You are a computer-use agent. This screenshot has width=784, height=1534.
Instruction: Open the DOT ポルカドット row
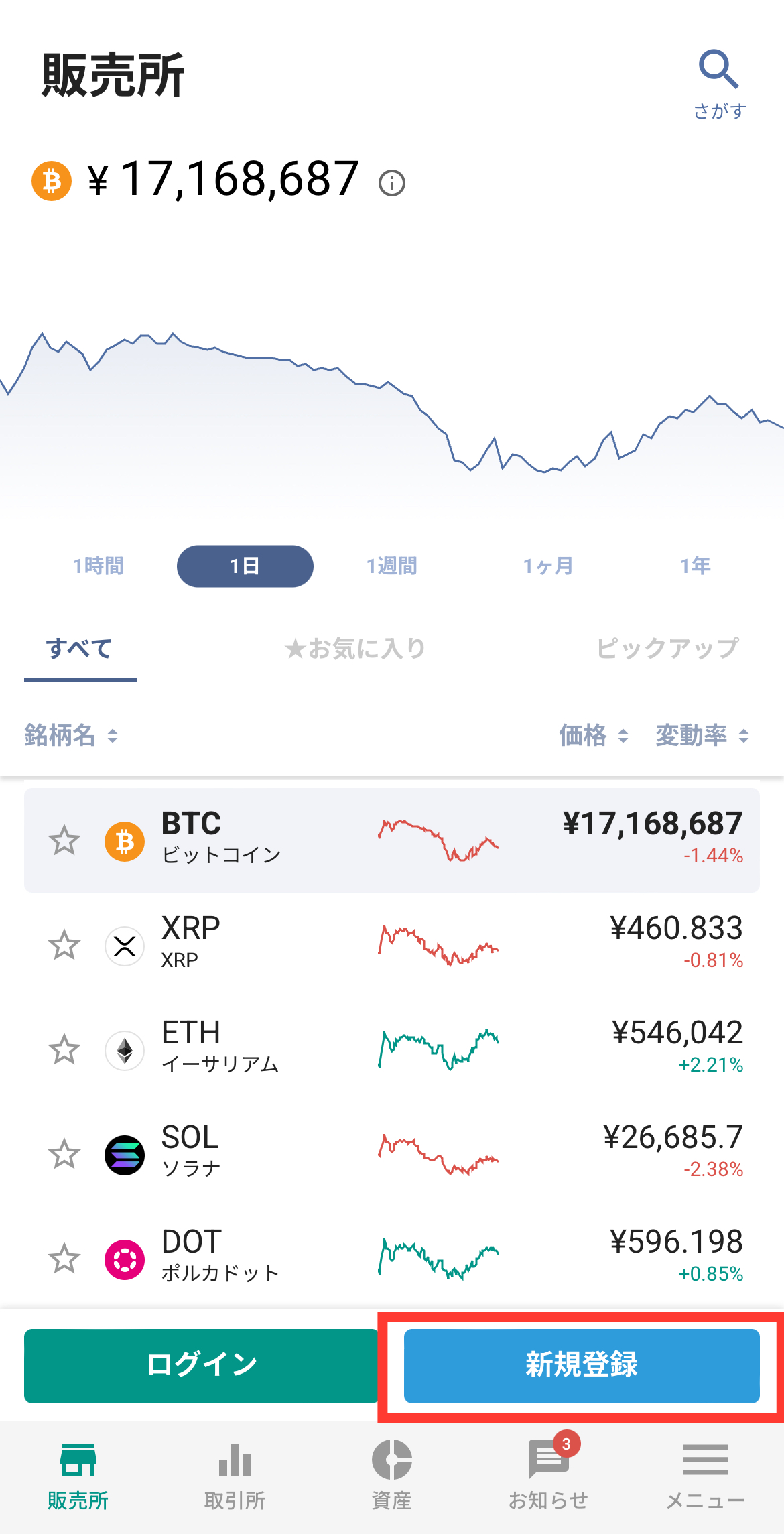point(392,1259)
